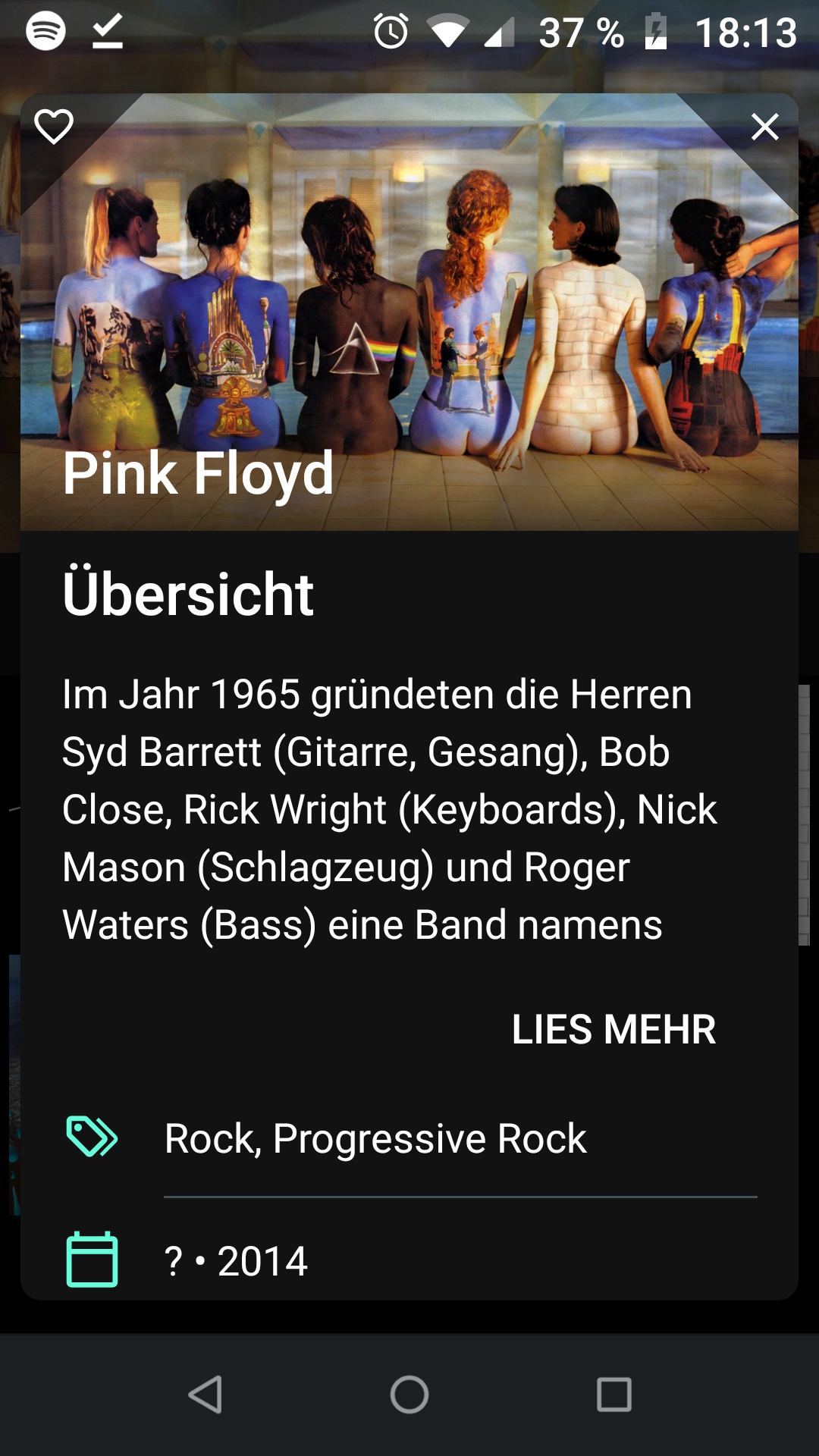This screenshot has height=1456, width=819.
Task: Tap LIES MEHR to read more
Action: [x=613, y=1029]
